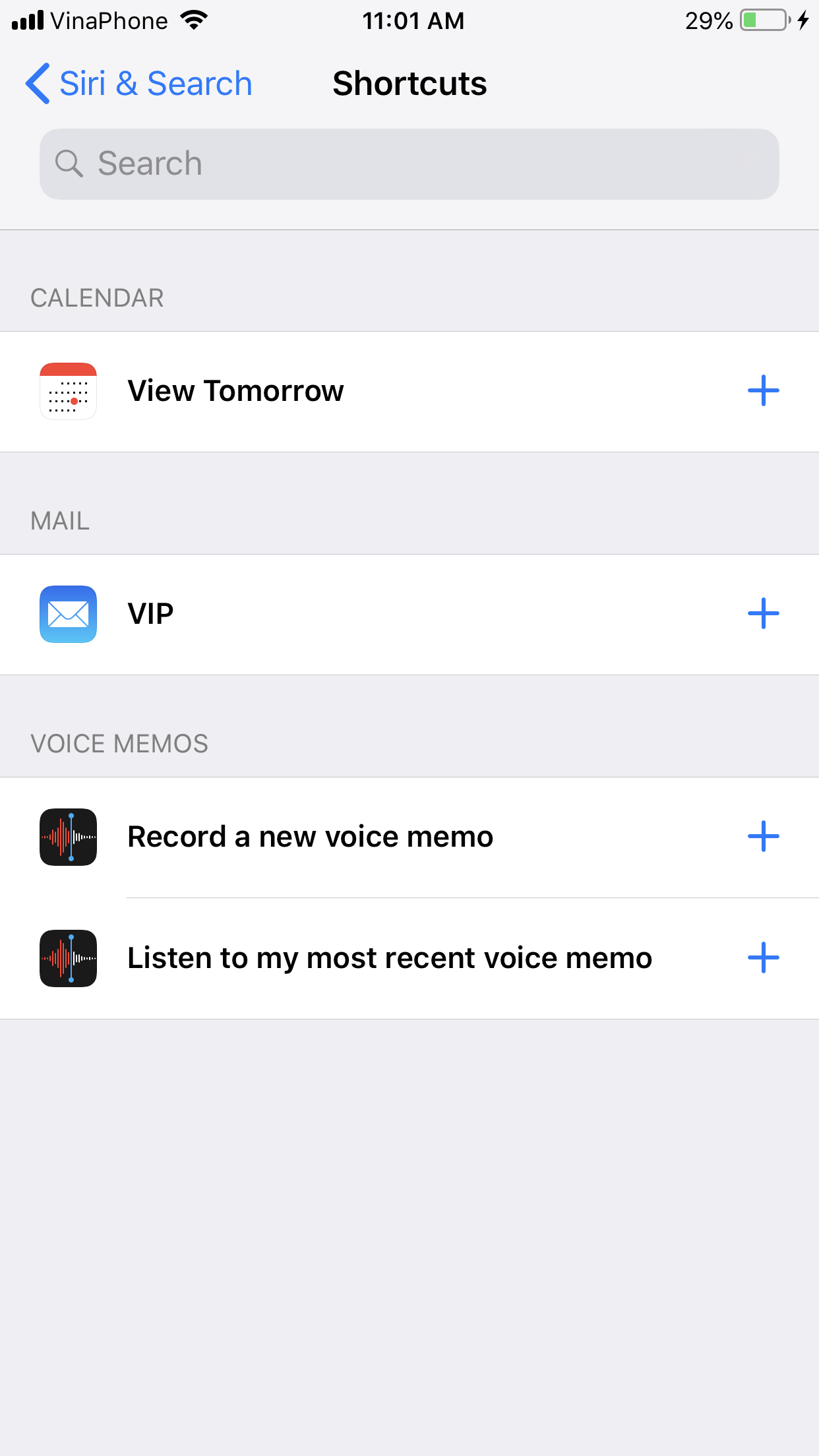819x1456 pixels.
Task: Add the VIP mail shortcut with plus
Action: 763,614
